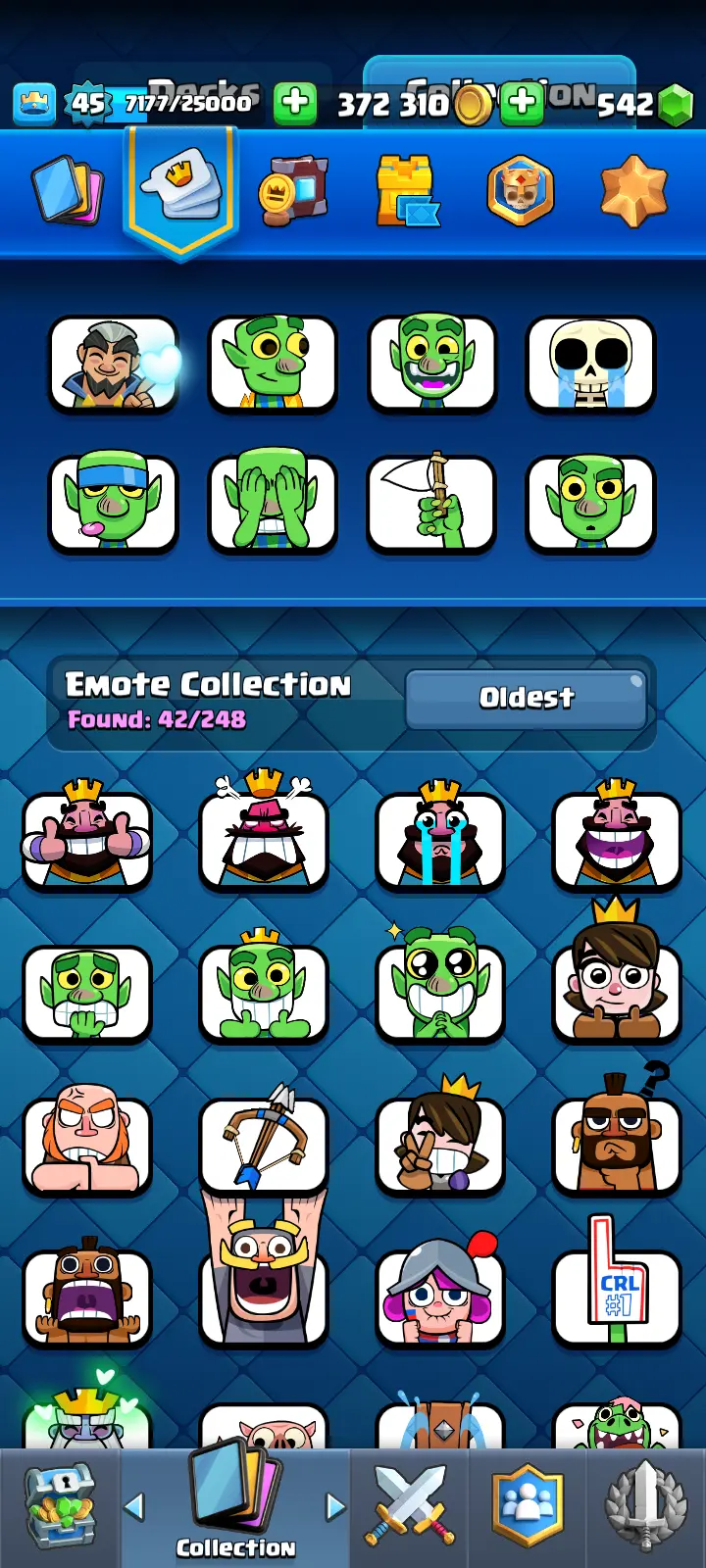Change the emote sorting from Oldest
This screenshot has width=706, height=1568.
[527, 699]
